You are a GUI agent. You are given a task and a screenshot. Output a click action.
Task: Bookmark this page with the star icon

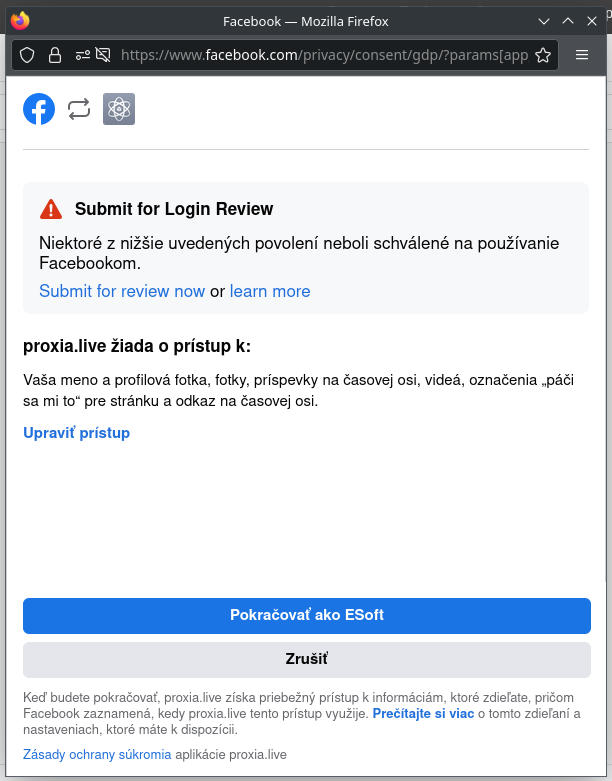tap(543, 55)
